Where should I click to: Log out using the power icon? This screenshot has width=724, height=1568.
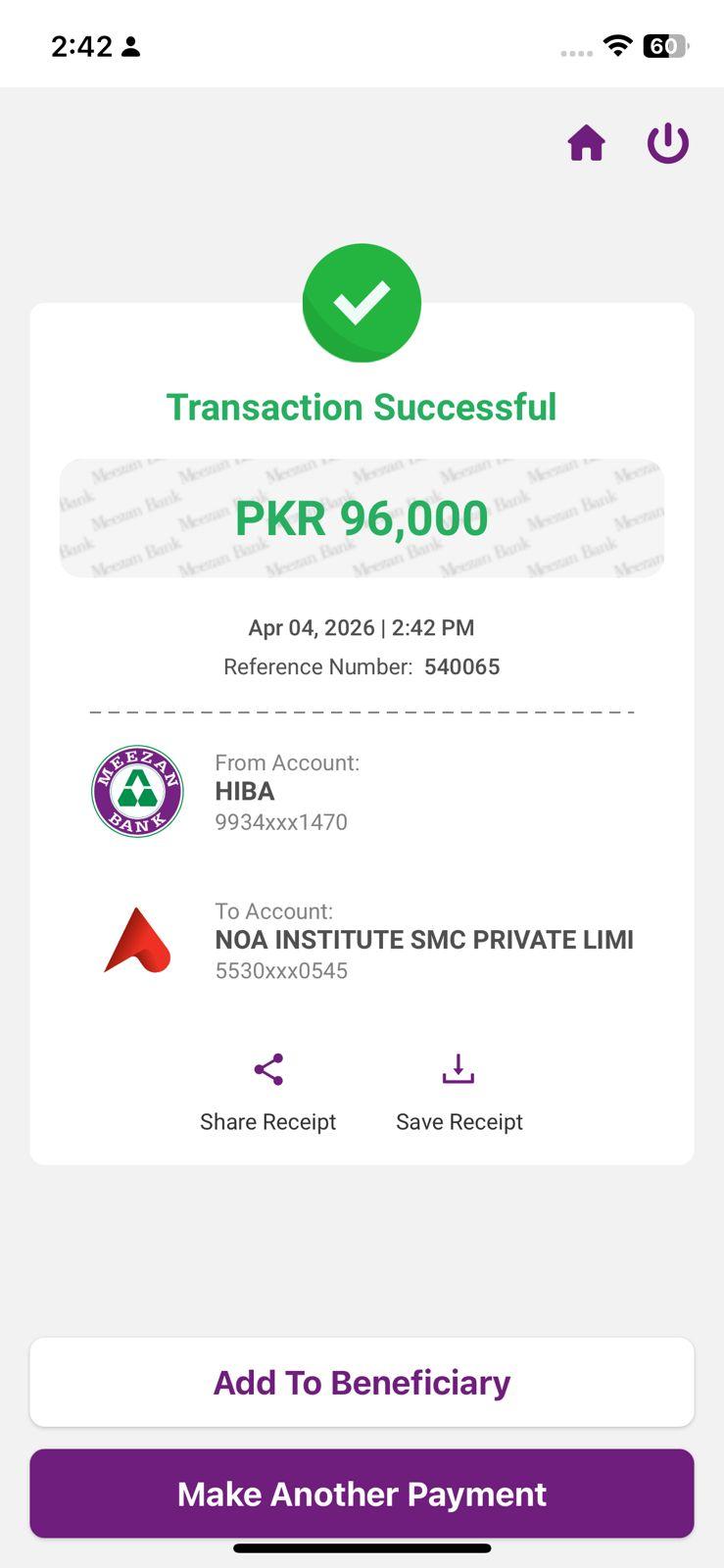668,144
